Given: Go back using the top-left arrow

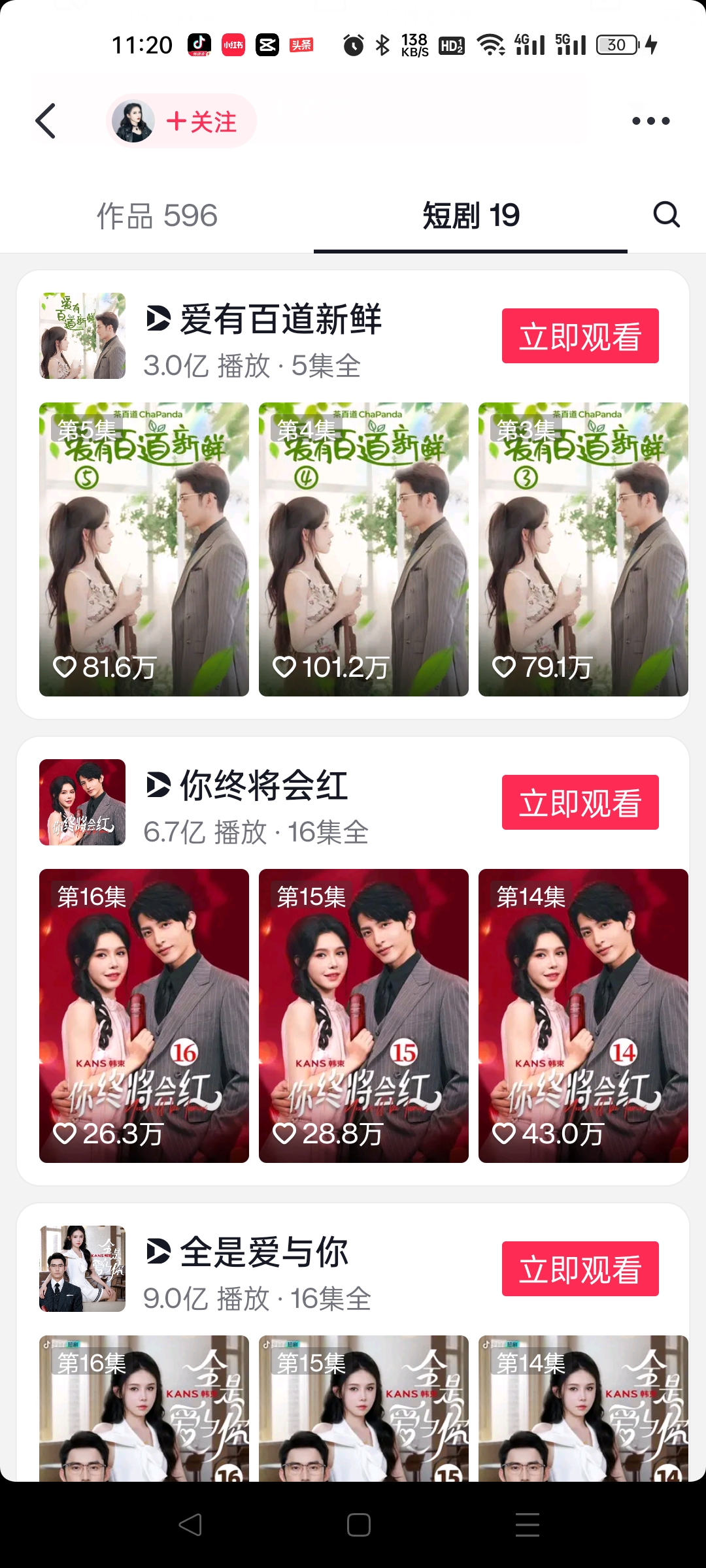Looking at the screenshot, I should point(46,121).
